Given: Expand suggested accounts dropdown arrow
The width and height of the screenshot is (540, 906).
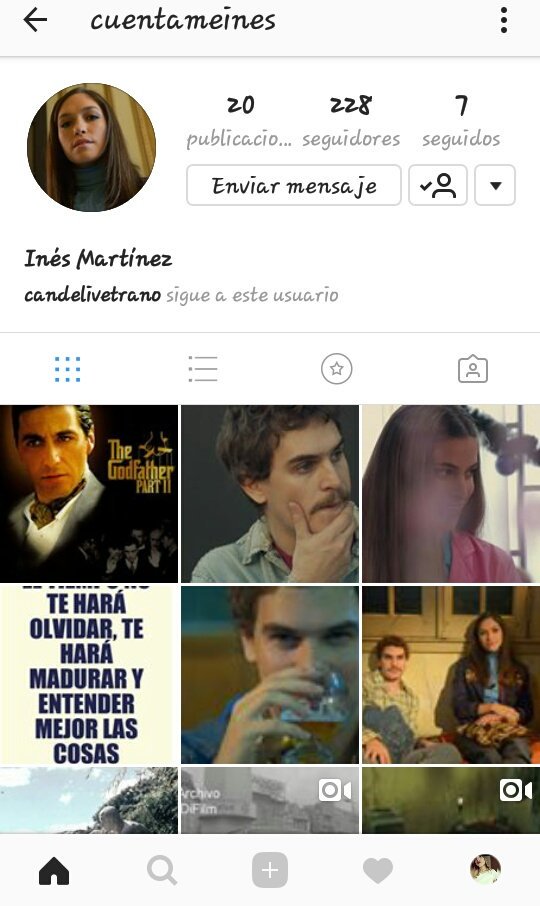Looking at the screenshot, I should [495, 185].
